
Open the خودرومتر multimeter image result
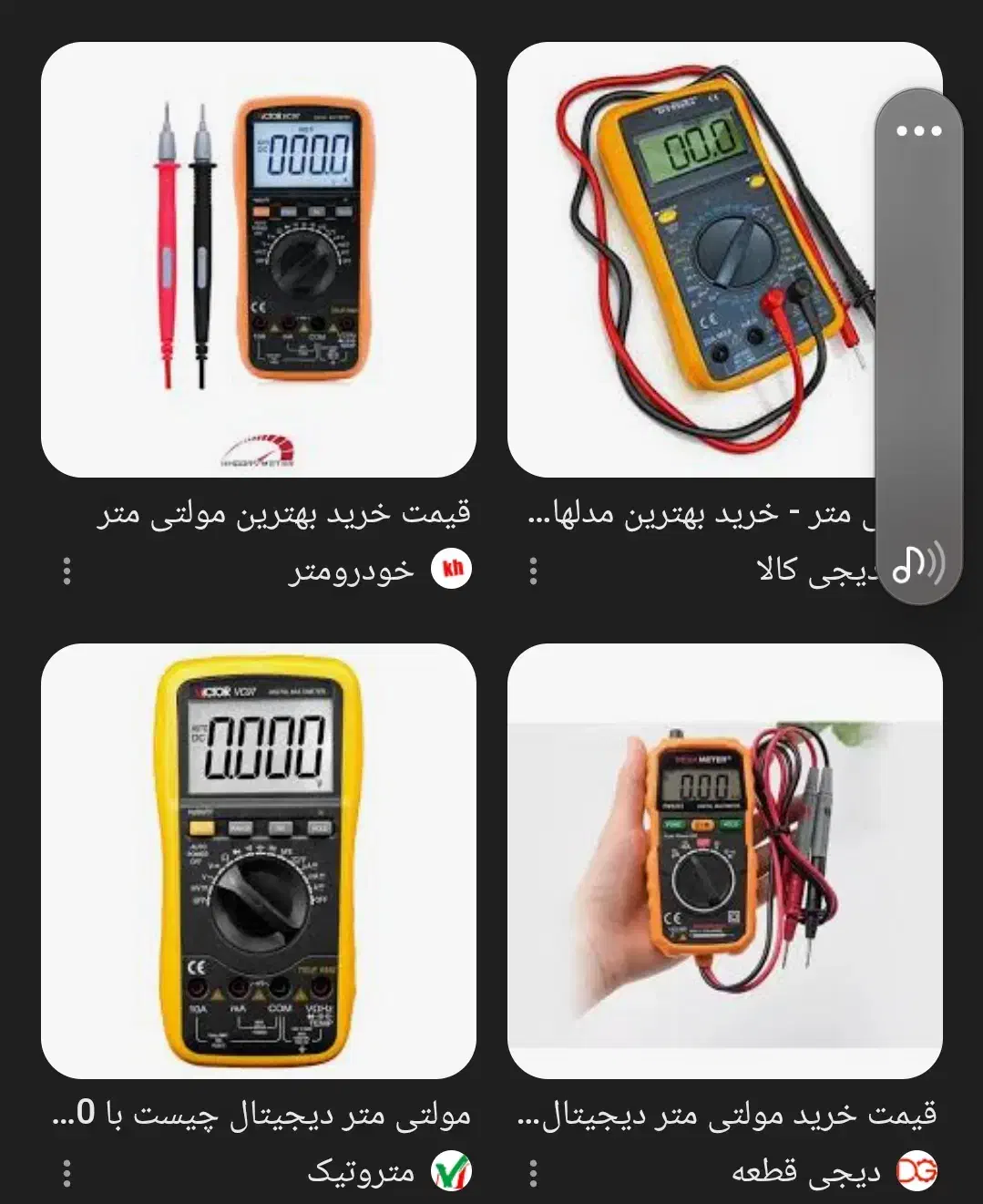(259, 260)
